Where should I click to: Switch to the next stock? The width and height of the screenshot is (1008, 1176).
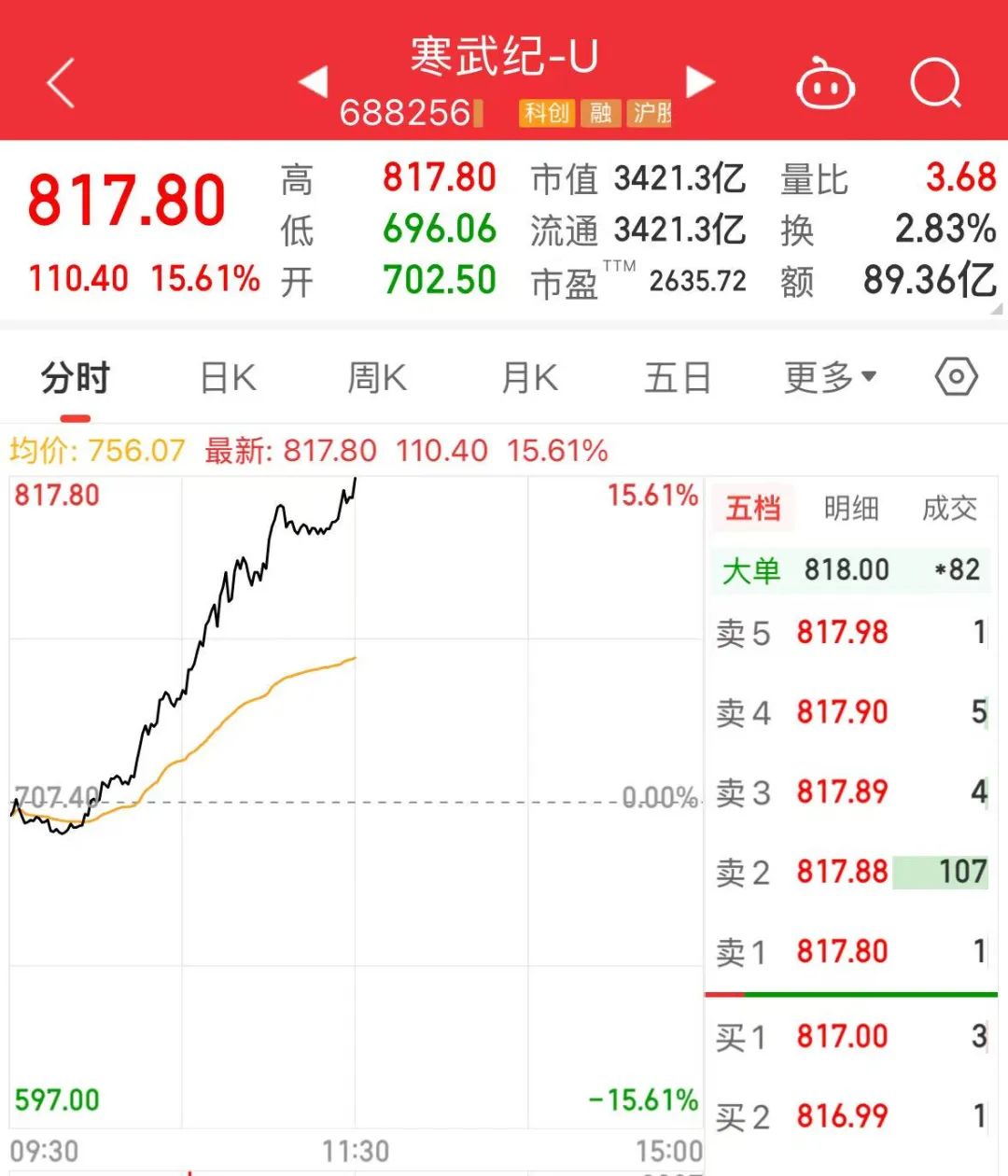(x=700, y=82)
